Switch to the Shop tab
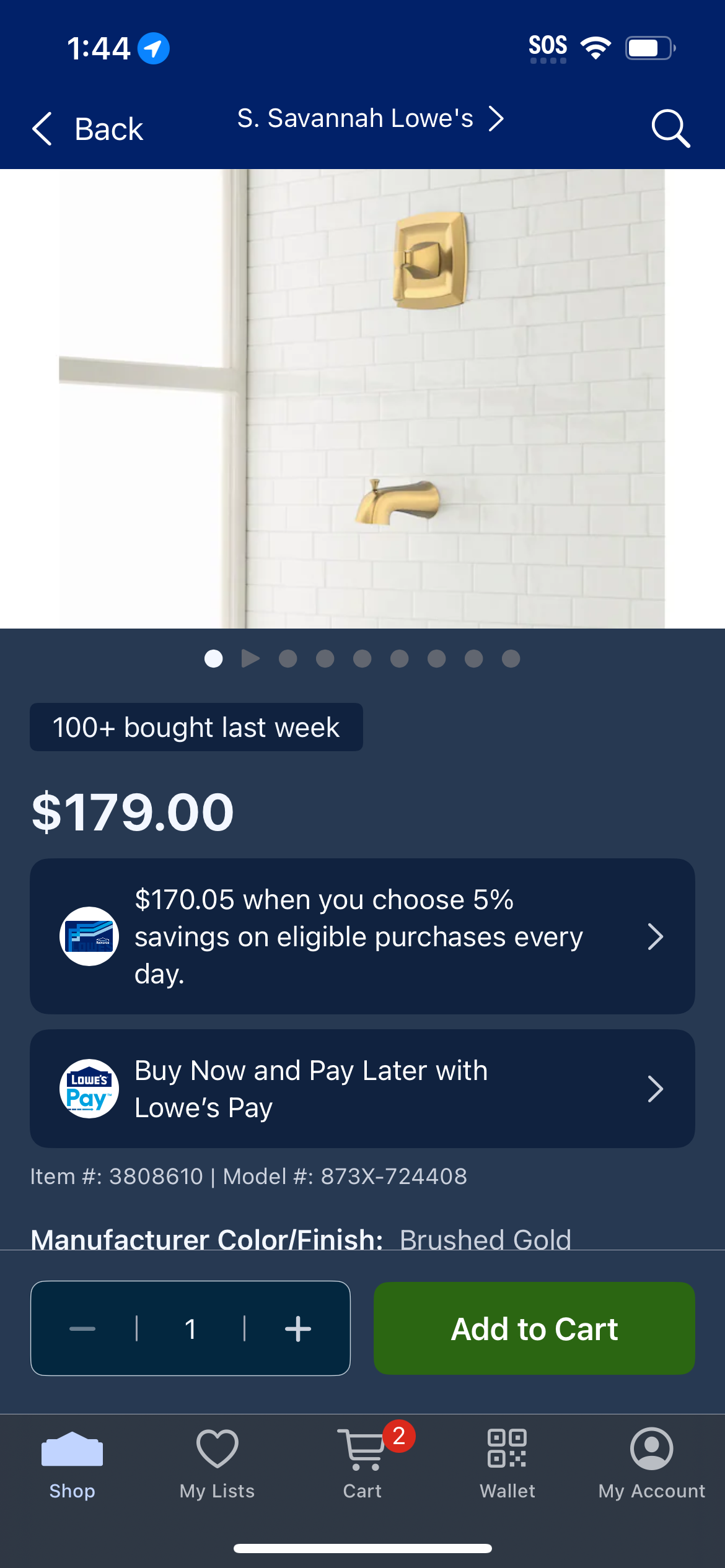Viewport: 725px width, 1568px height. [72, 1465]
